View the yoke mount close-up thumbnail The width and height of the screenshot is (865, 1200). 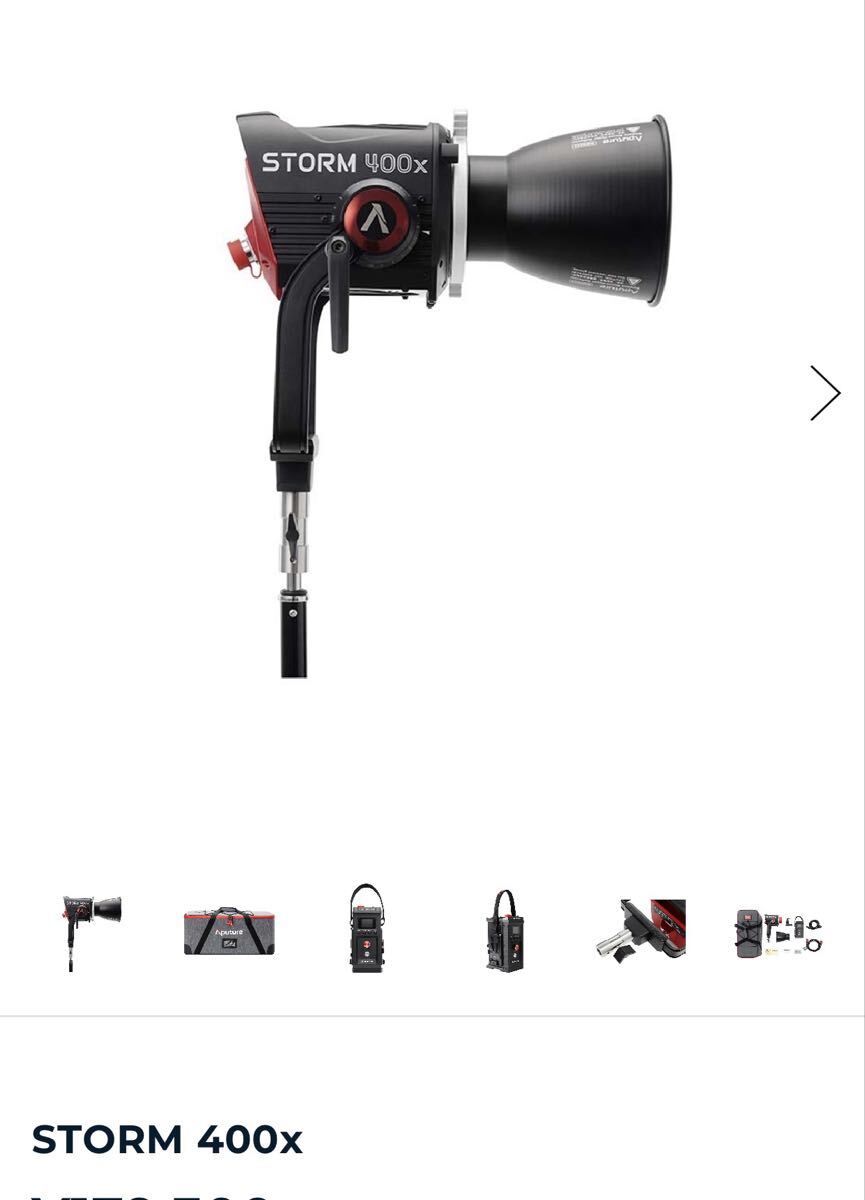click(x=641, y=931)
